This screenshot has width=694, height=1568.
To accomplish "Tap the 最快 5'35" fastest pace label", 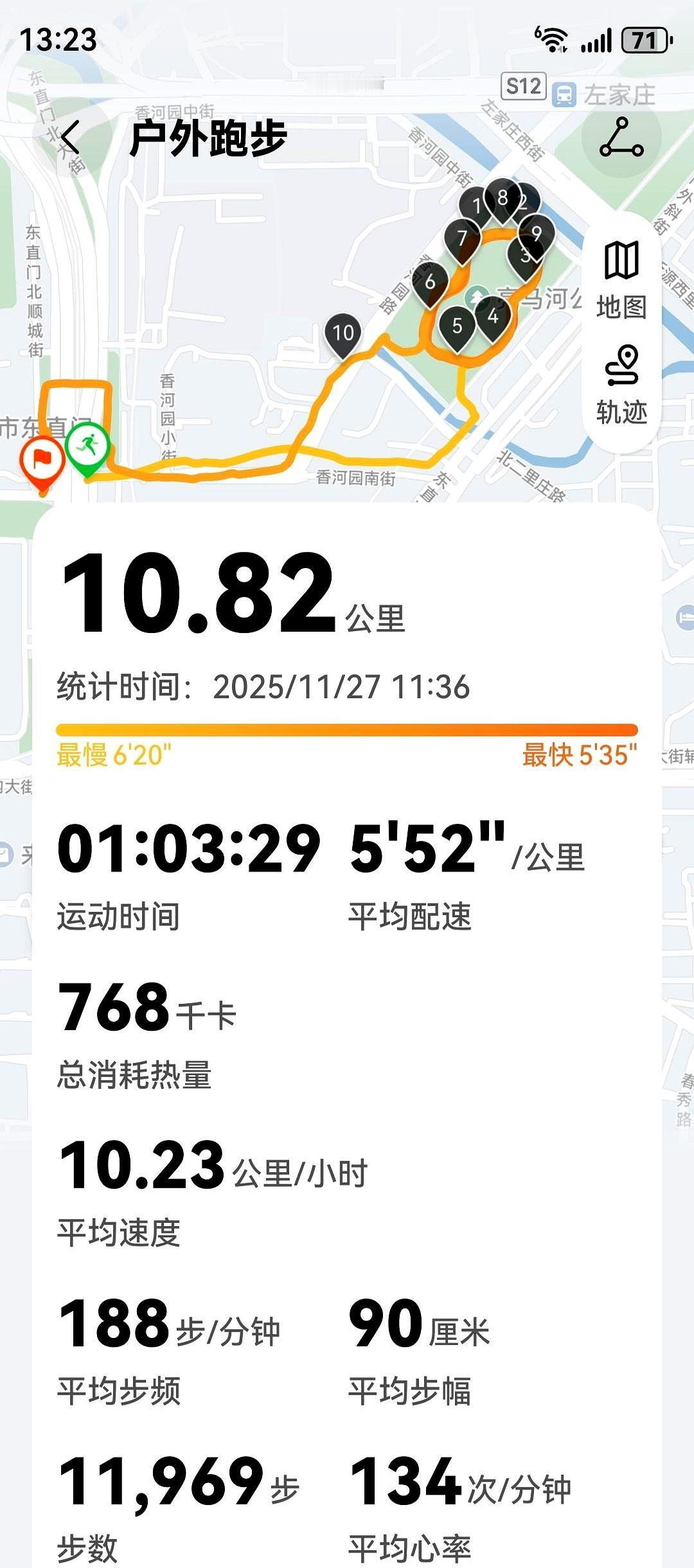I will (x=578, y=756).
